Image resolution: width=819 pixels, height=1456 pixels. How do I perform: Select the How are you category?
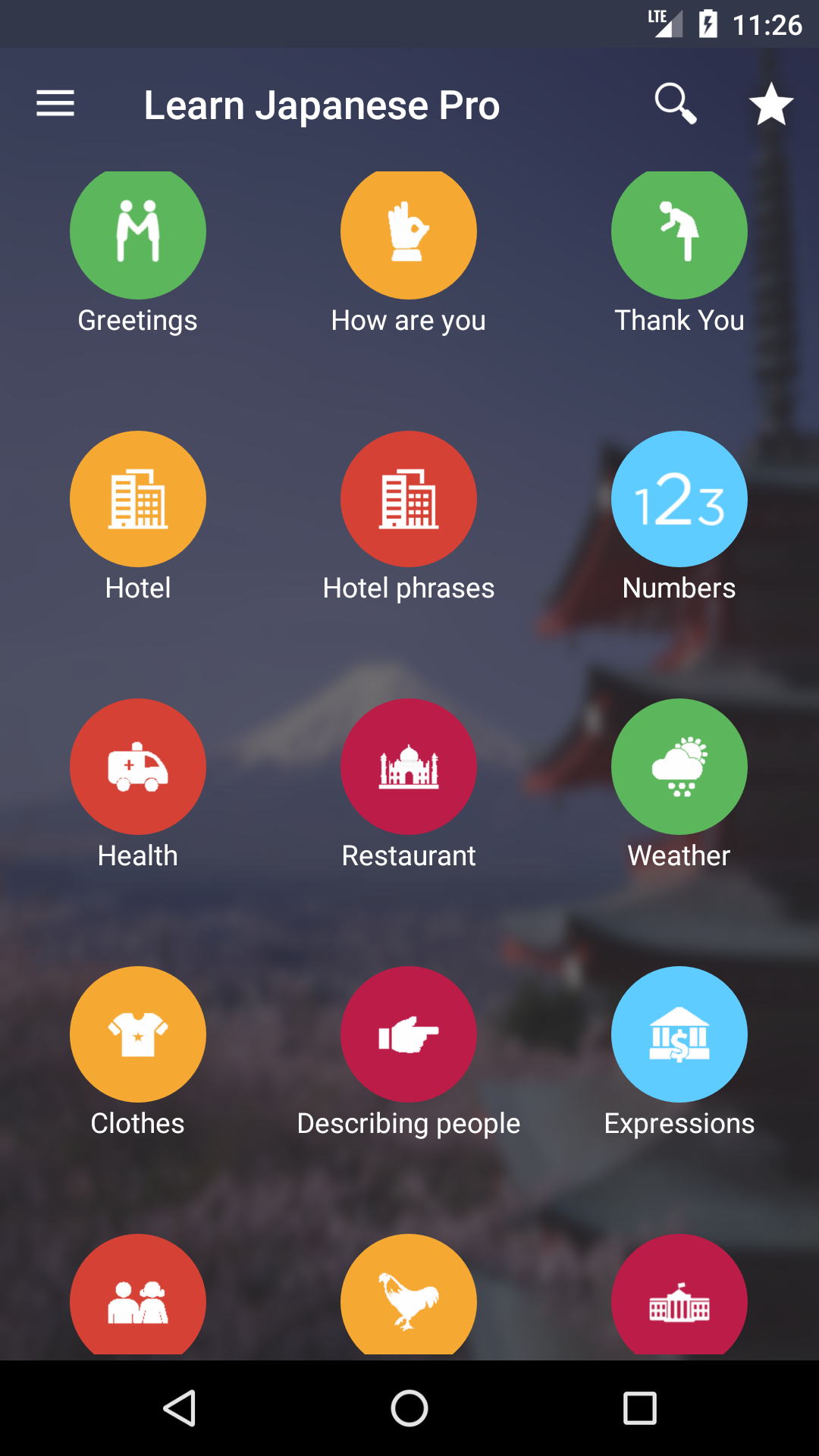pyautogui.click(x=408, y=235)
